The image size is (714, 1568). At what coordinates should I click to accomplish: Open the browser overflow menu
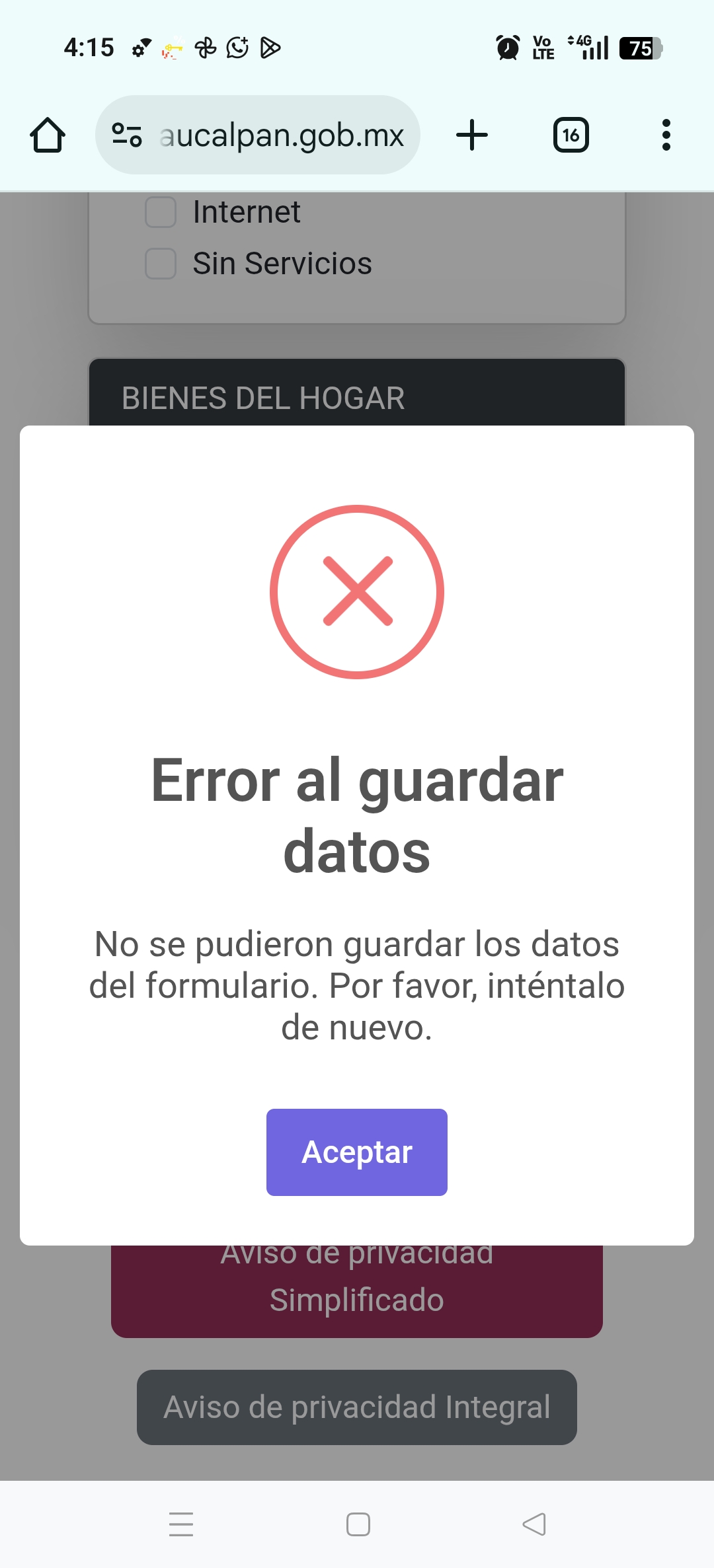tap(666, 135)
